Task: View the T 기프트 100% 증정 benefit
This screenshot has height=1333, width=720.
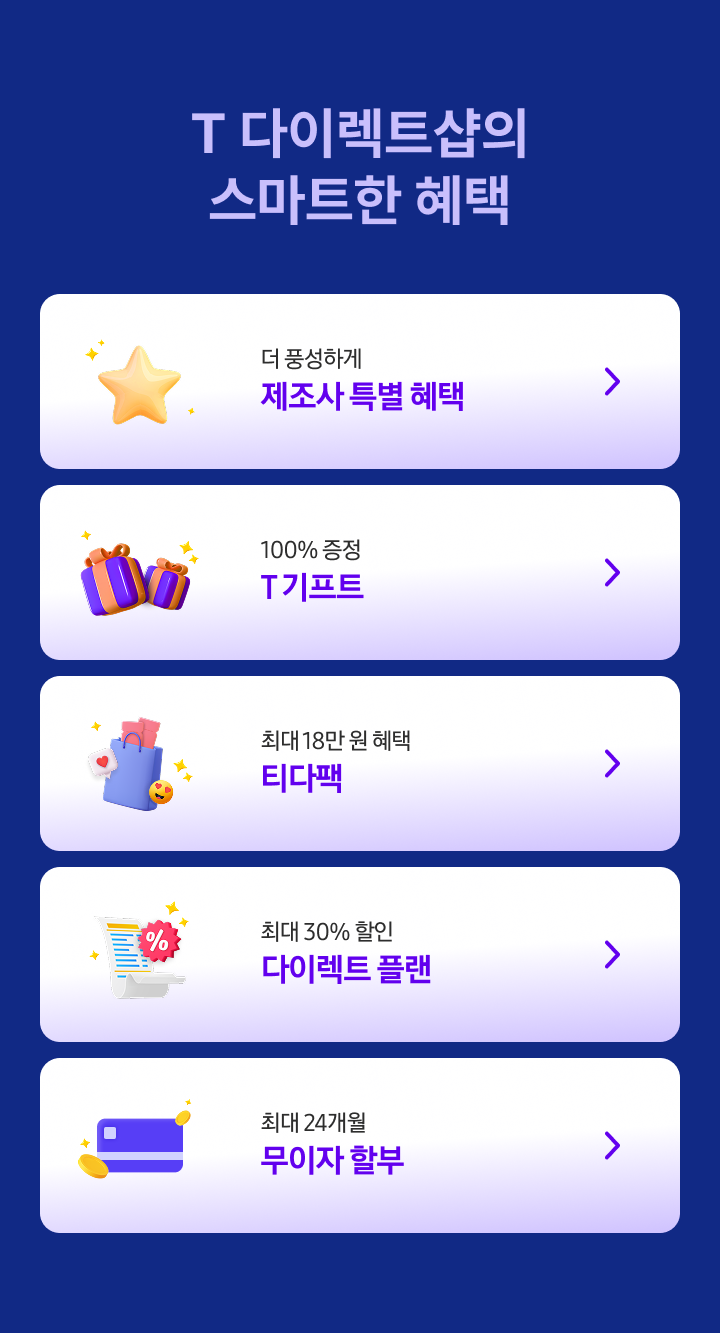Action: pos(360,573)
